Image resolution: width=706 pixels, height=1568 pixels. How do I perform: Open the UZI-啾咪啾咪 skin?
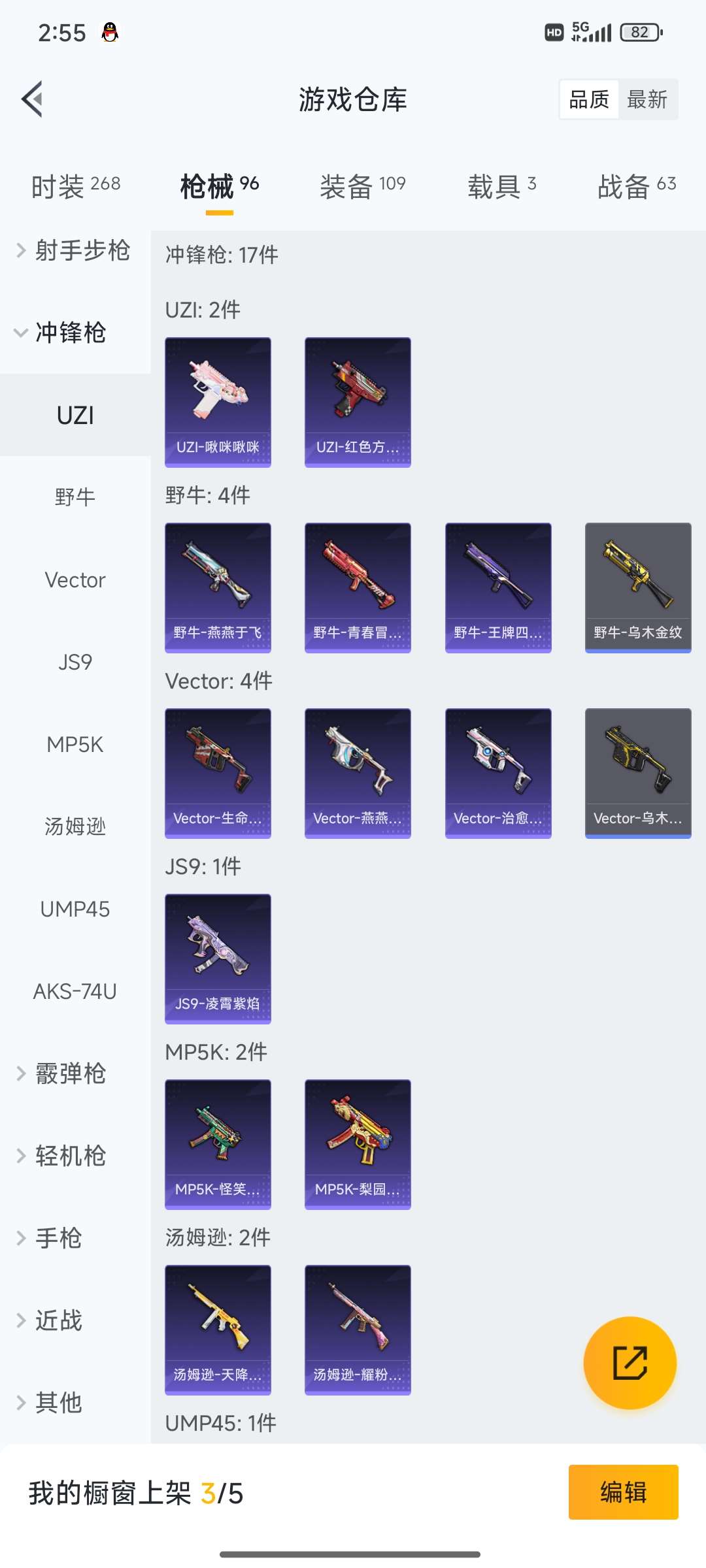218,402
